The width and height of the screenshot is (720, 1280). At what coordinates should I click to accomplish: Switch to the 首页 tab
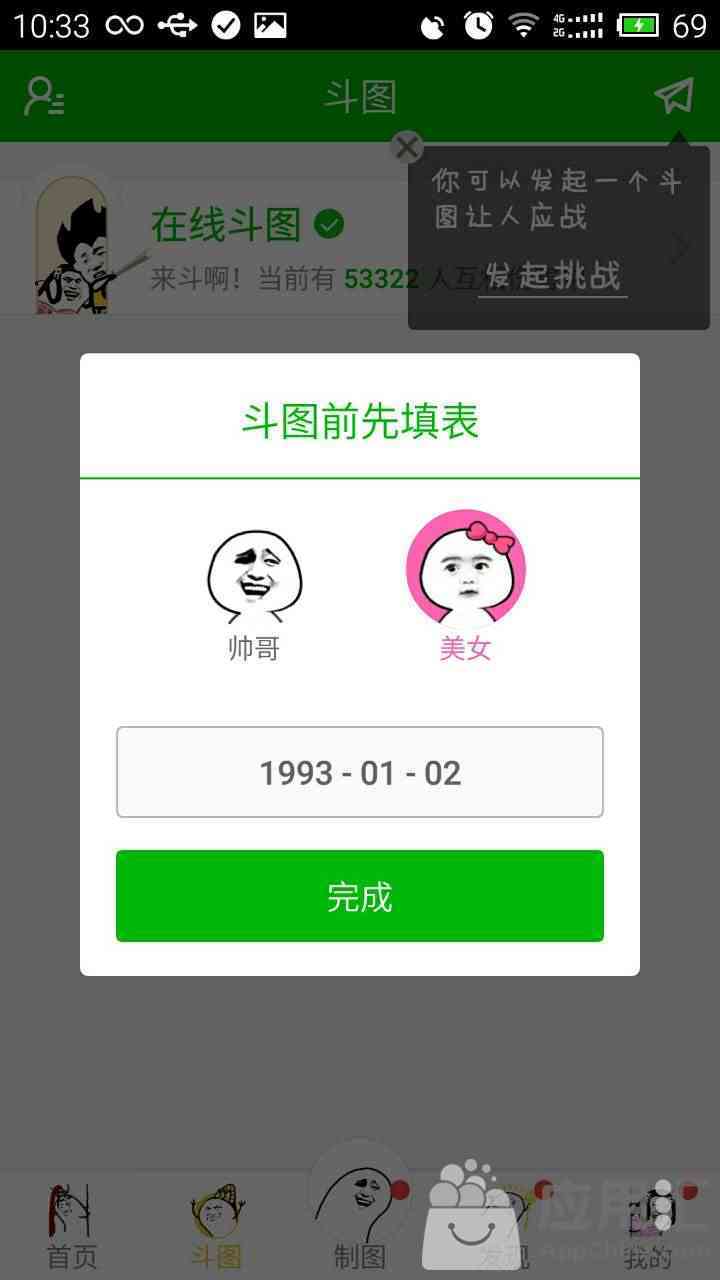pyautogui.click(x=72, y=1226)
